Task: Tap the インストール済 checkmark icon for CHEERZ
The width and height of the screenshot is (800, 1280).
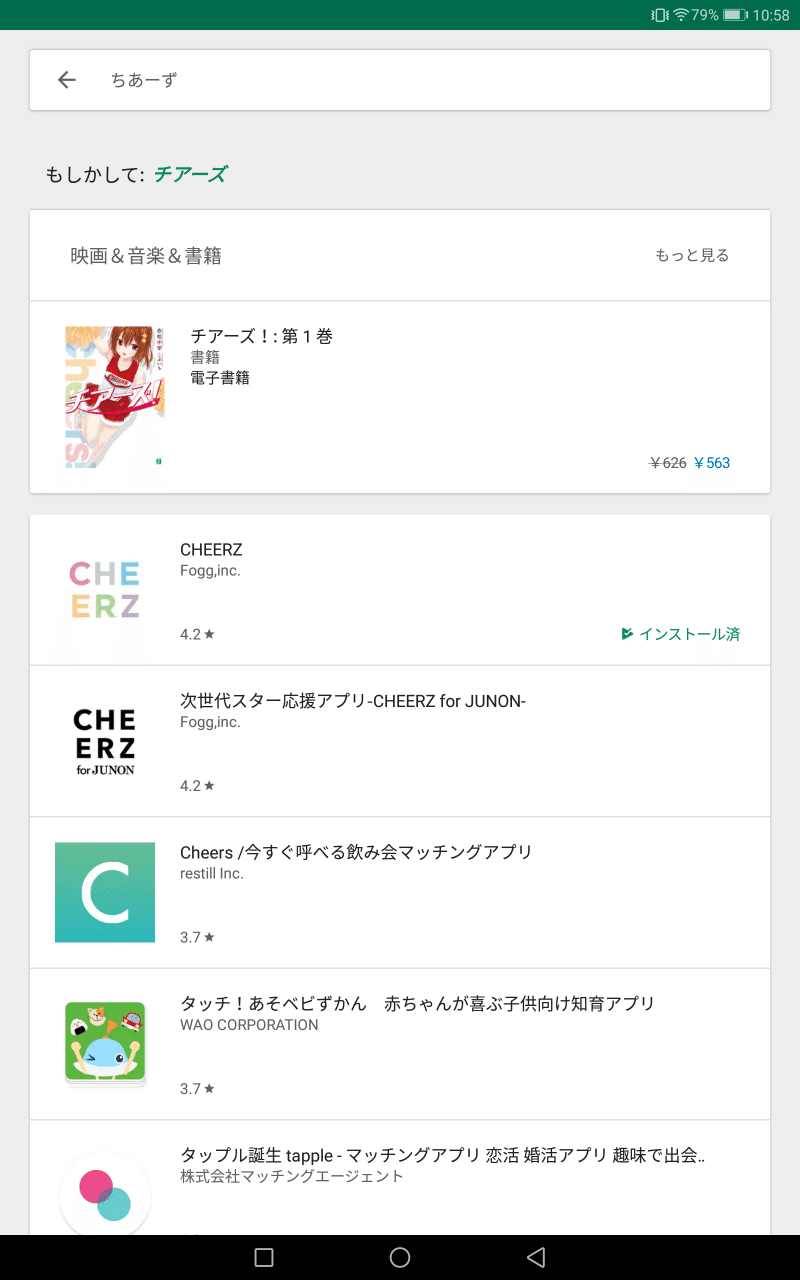Action: [x=625, y=634]
